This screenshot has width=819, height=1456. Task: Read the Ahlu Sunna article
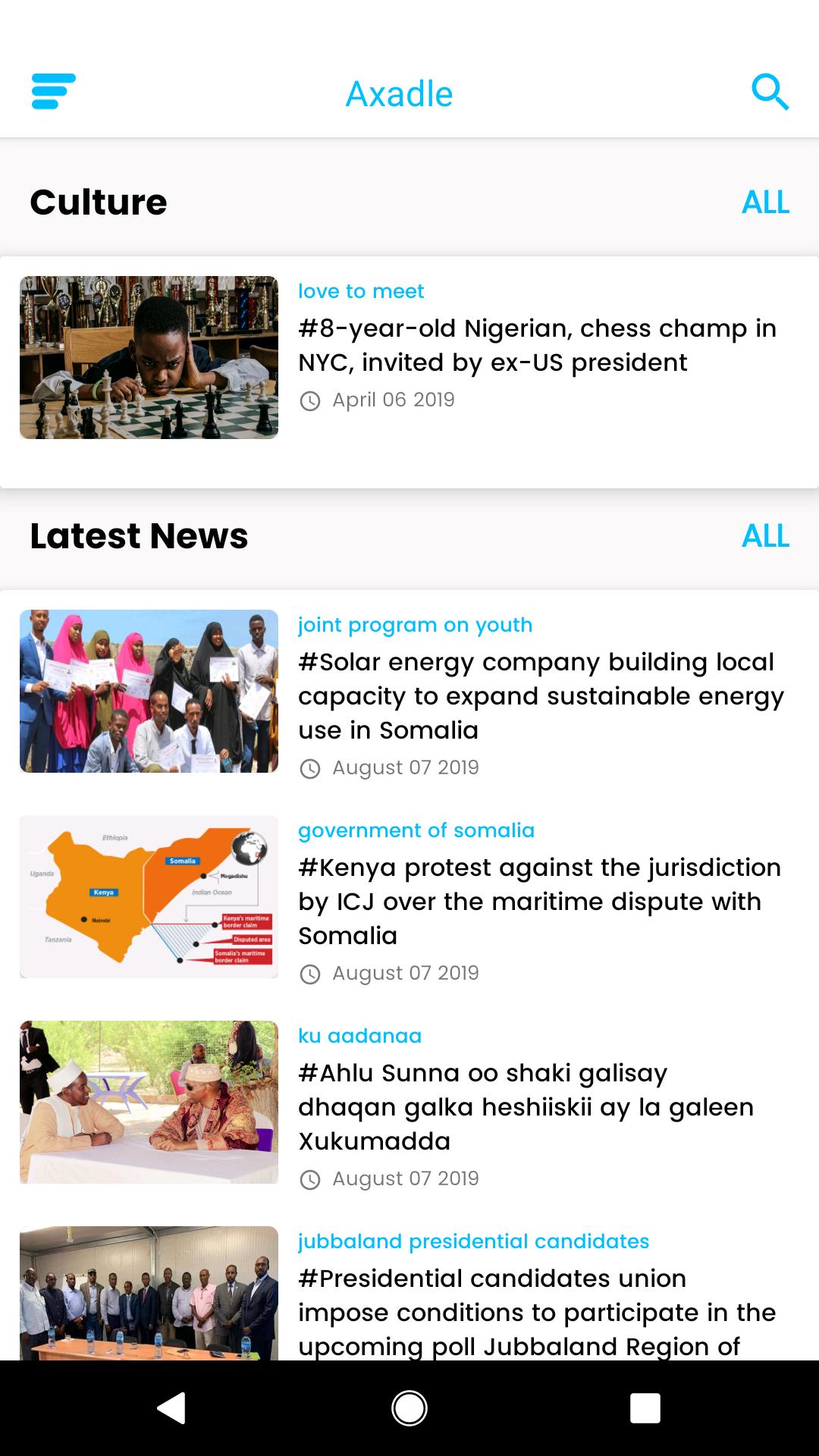pyautogui.click(x=525, y=1106)
